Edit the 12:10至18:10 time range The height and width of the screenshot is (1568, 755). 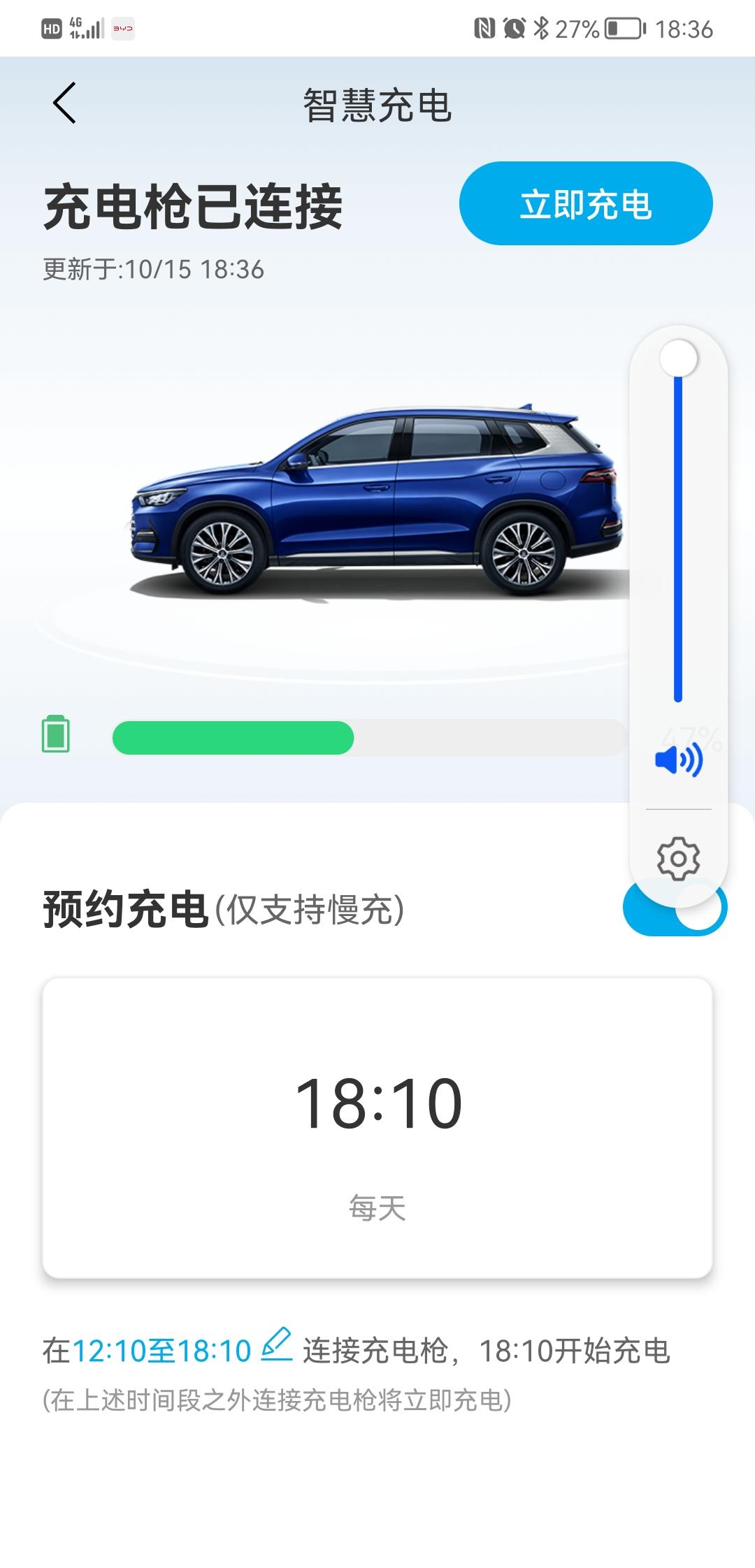tap(277, 1344)
